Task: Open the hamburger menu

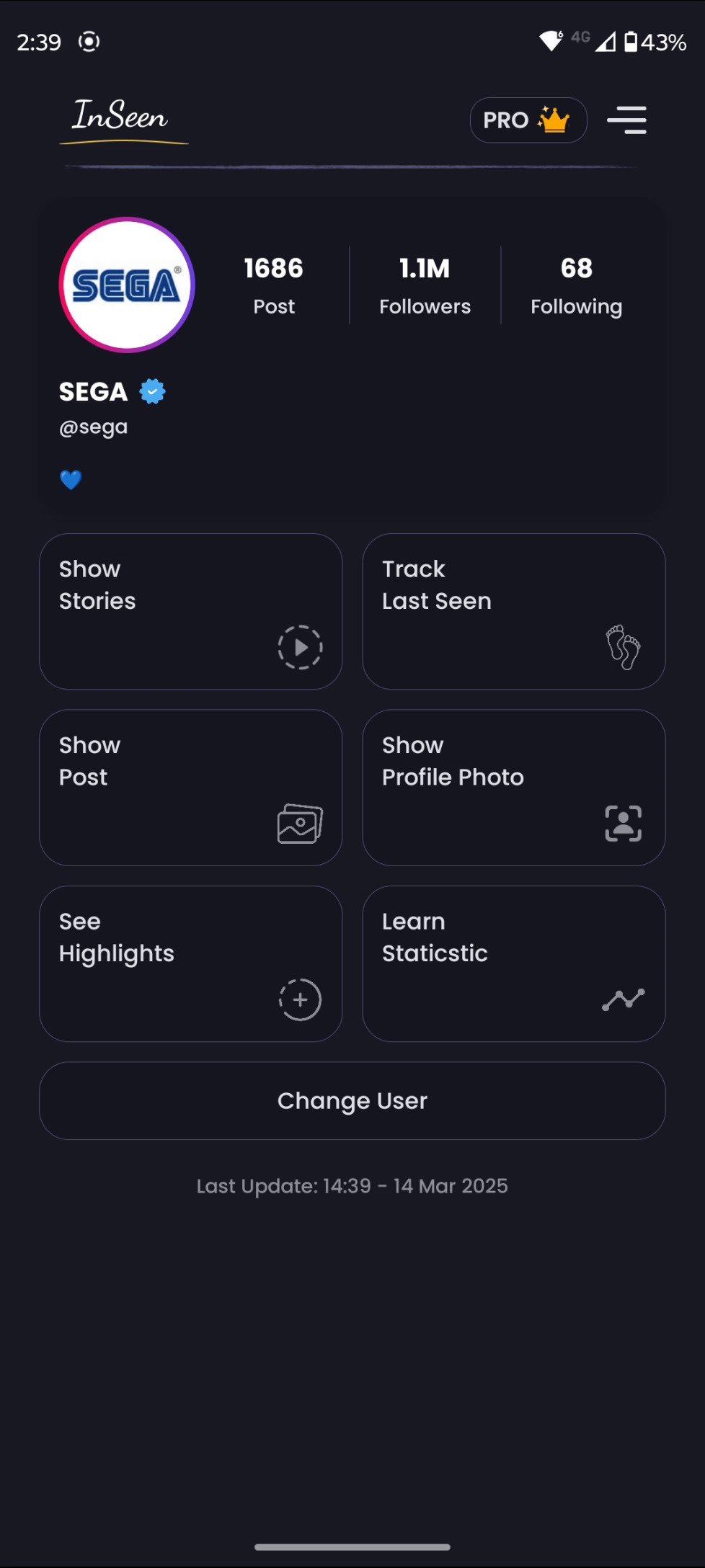Action: tap(626, 120)
